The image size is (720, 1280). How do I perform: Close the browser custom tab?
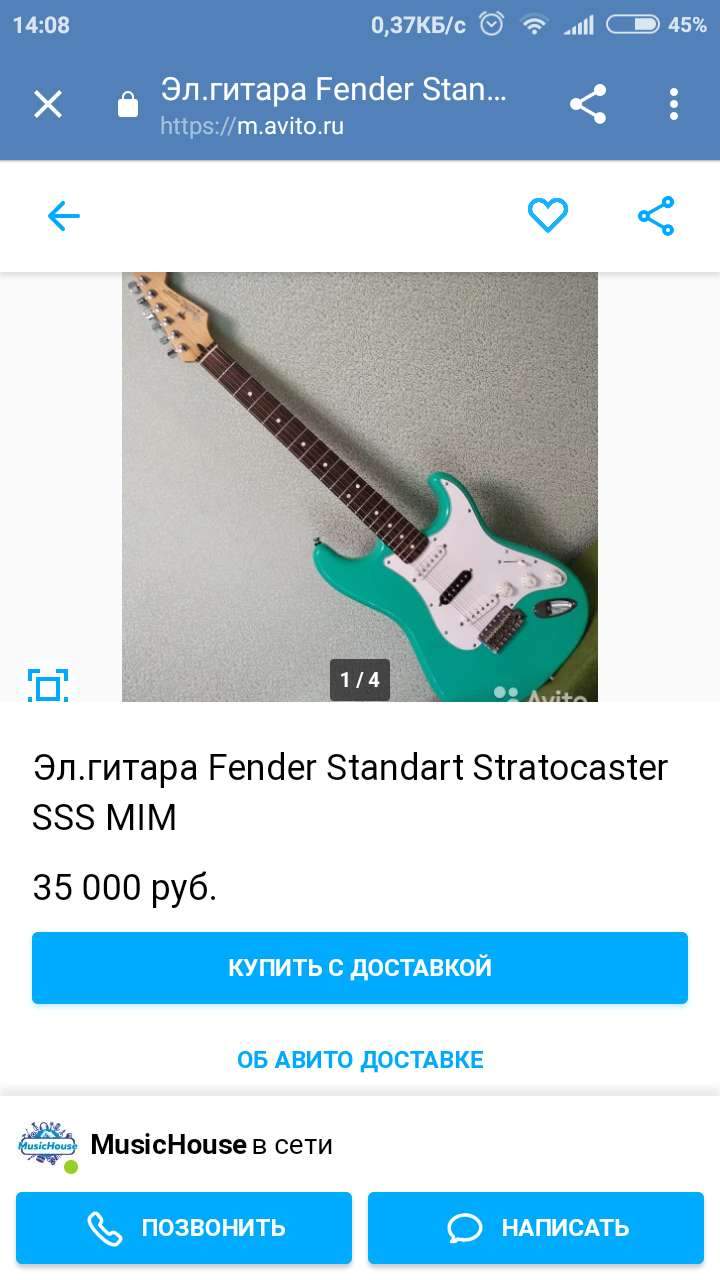[48, 104]
